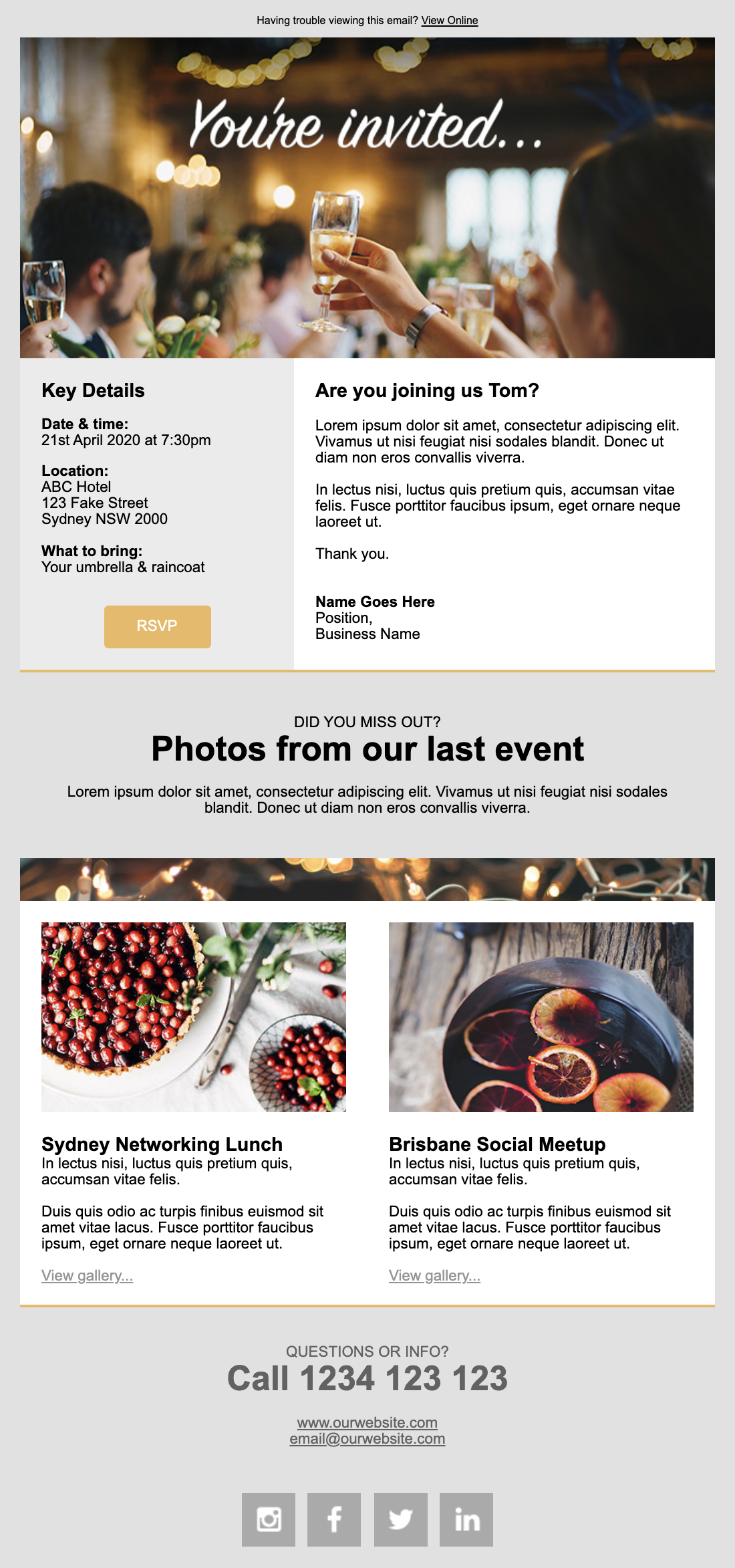View gallery for Brisbane Social Meetup
Viewport: 735px width, 1568px height.
[x=434, y=1275]
